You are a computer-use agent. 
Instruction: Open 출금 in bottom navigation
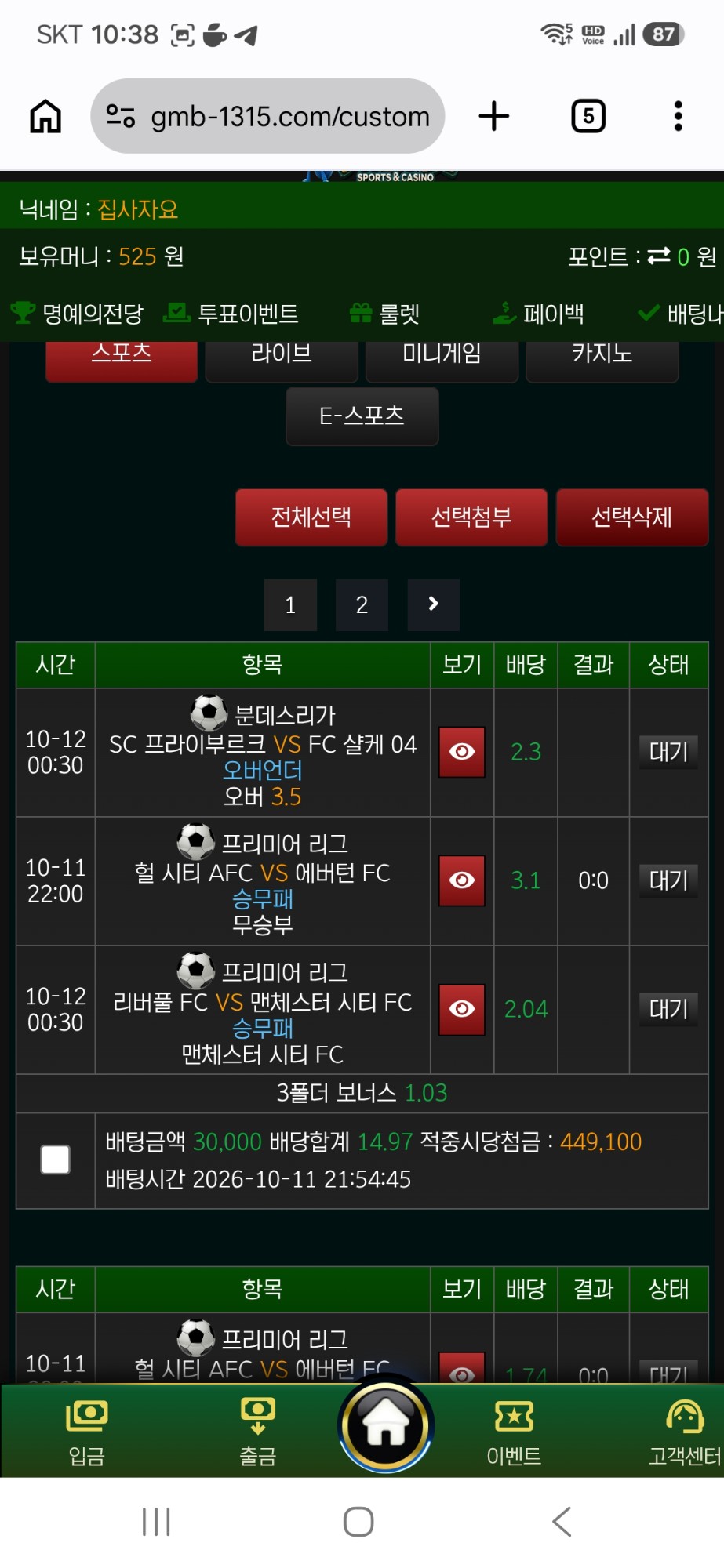tap(258, 1432)
